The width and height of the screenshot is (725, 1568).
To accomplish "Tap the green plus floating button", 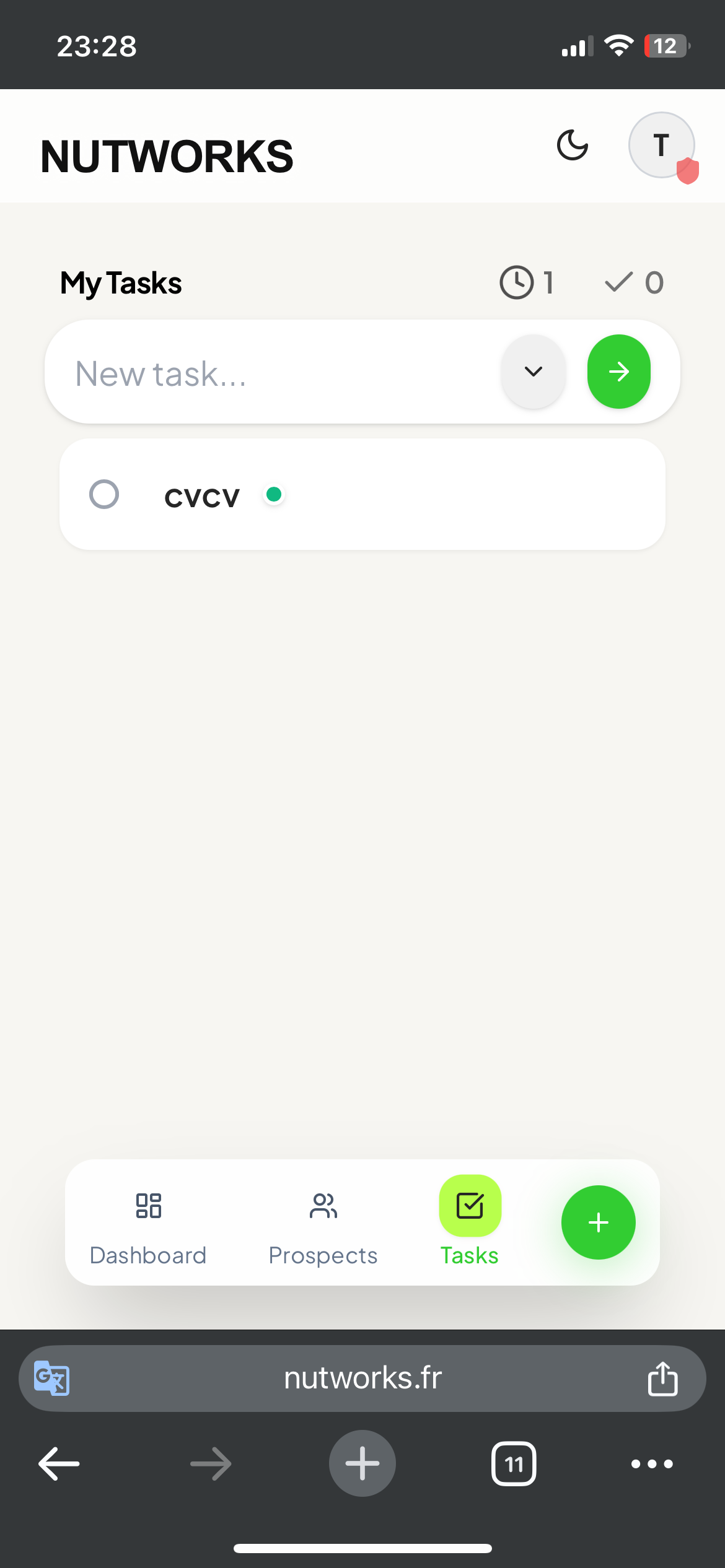I will (x=598, y=1222).
